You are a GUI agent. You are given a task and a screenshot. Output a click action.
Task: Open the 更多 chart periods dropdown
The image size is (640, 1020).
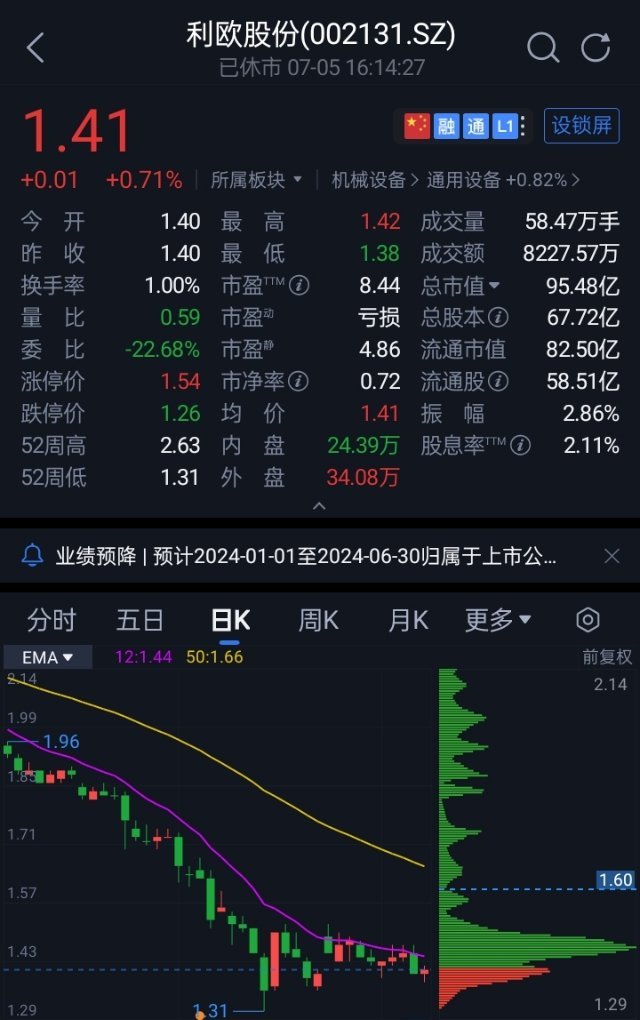pyautogui.click(x=498, y=620)
